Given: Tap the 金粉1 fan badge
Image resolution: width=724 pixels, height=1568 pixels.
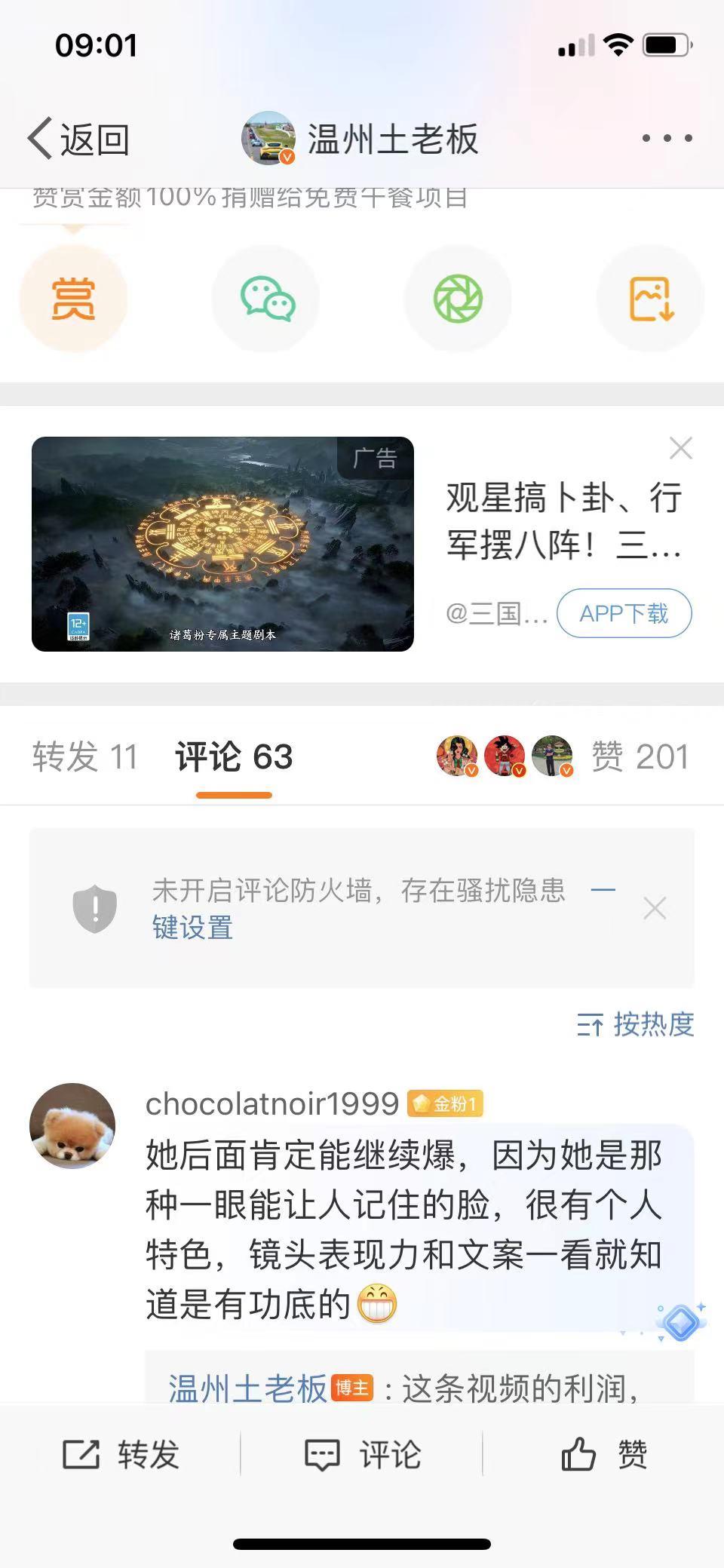Looking at the screenshot, I should 446,1103.
